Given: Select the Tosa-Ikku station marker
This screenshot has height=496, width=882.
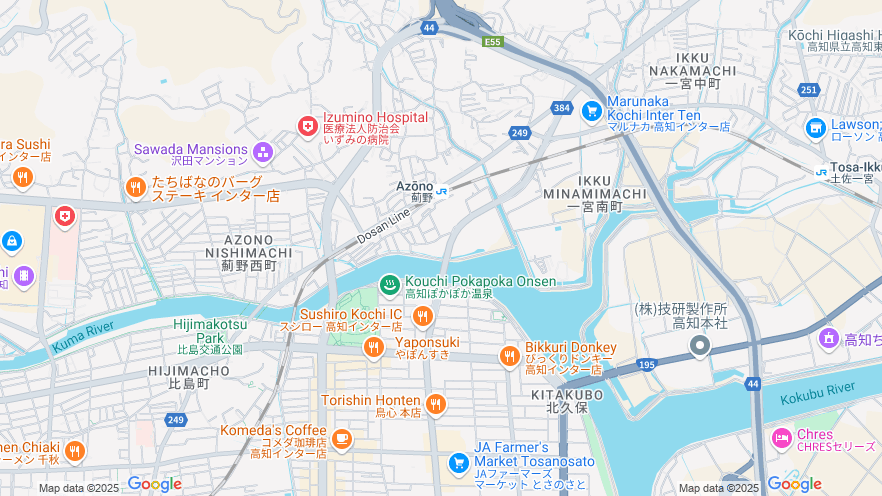Looking at the screenshot, I should [x=822, y=172].
